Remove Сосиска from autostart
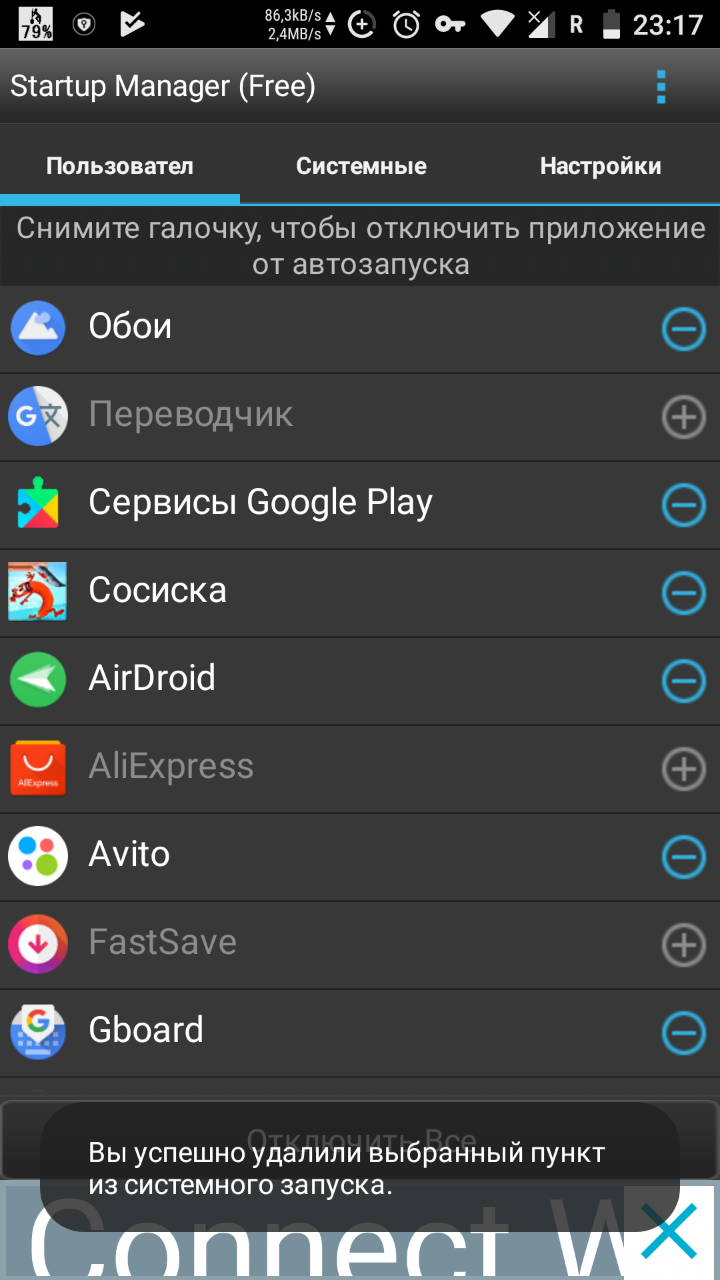 (x=684, y=593)
